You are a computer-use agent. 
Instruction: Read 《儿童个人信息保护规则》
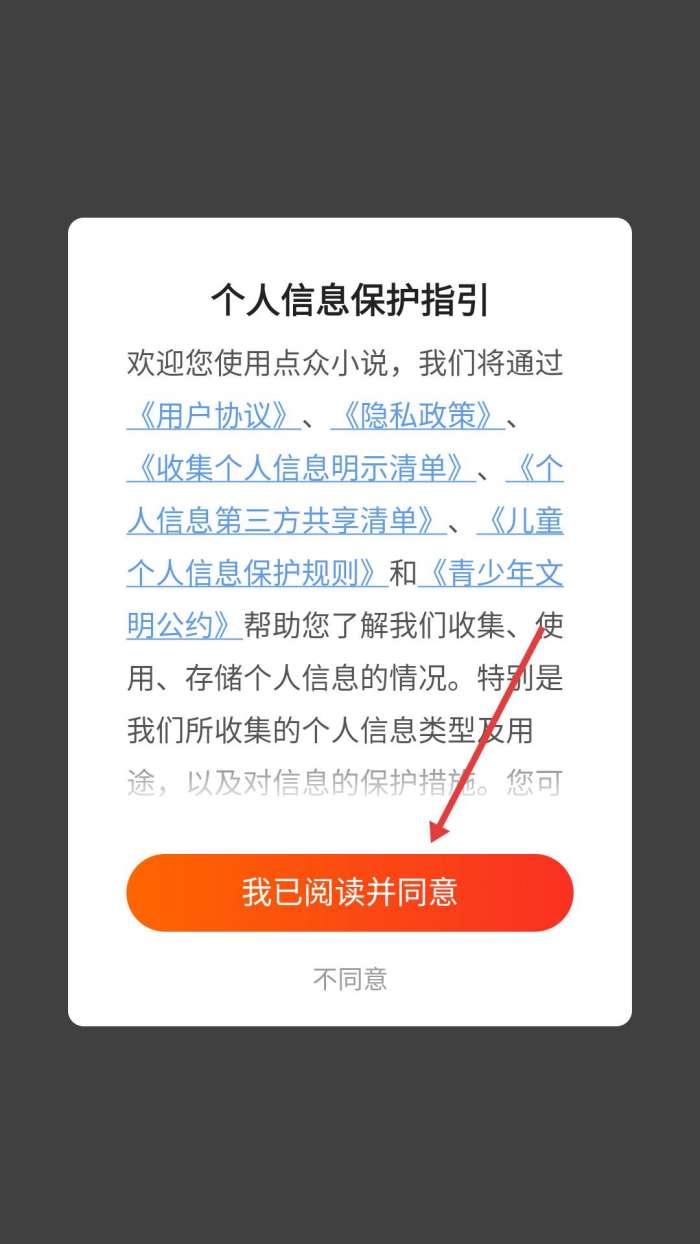coord(256,572)
